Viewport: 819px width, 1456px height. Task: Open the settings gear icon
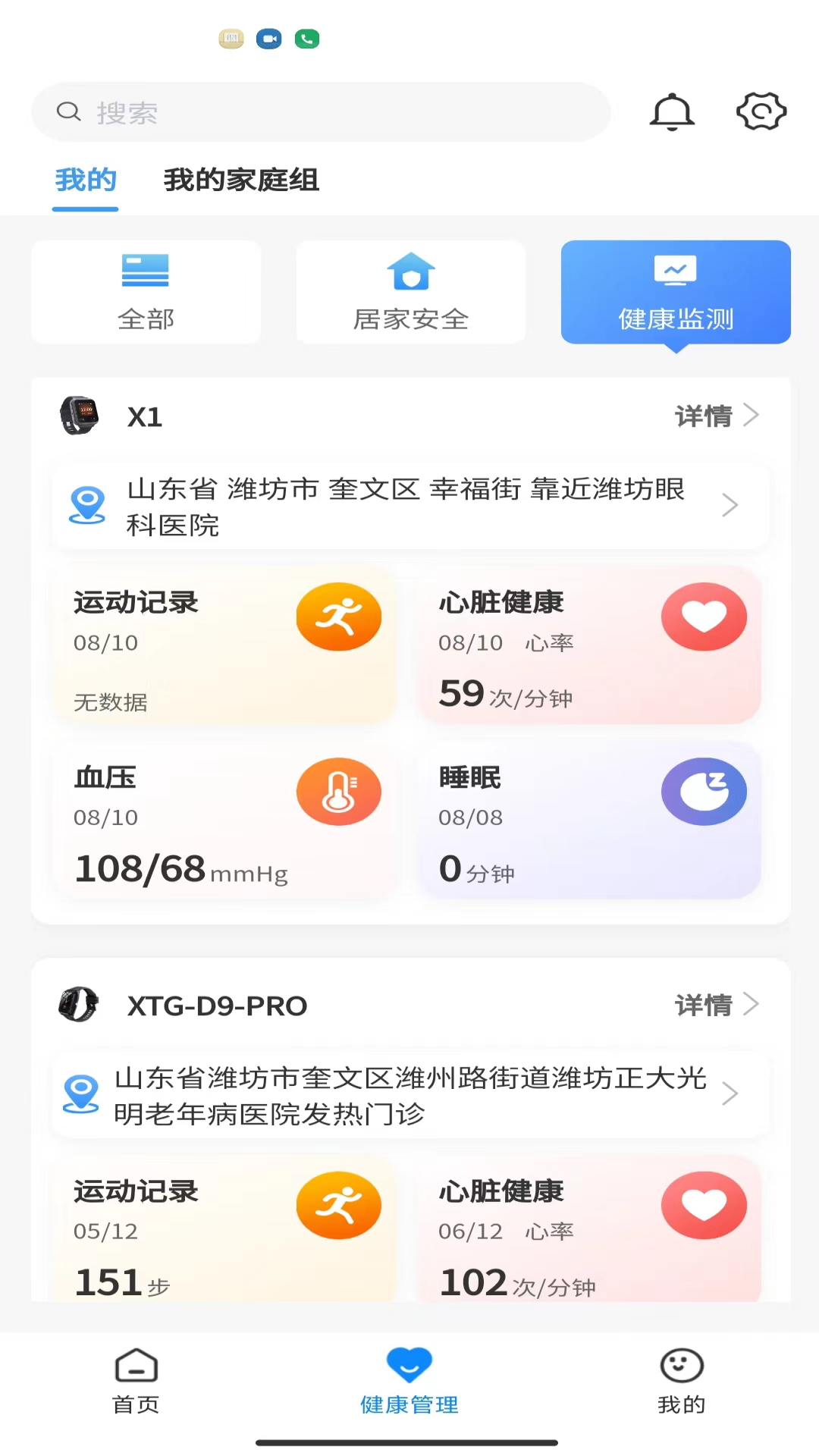click(x=761, y=111)
